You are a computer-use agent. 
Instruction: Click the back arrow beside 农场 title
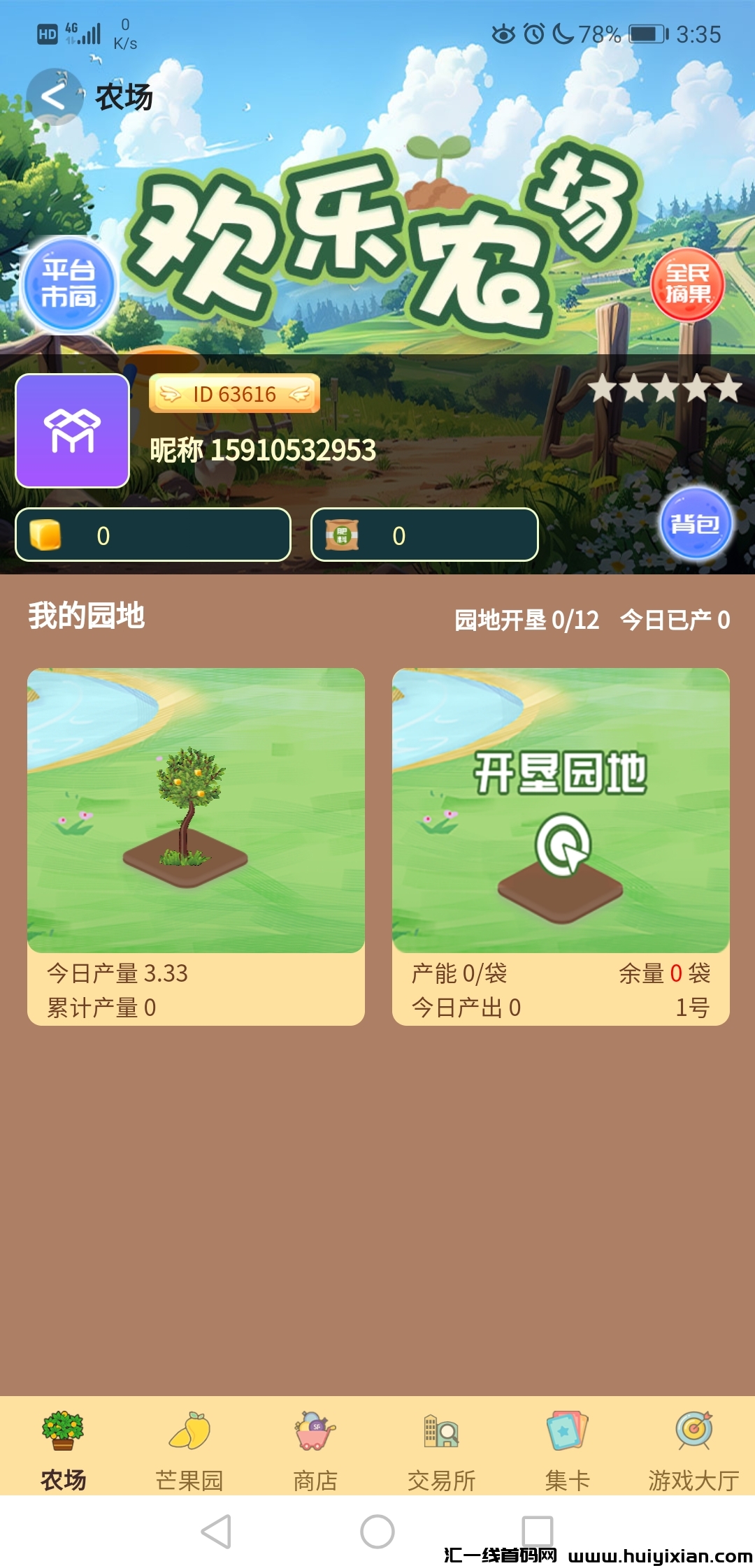coord(53,98)
